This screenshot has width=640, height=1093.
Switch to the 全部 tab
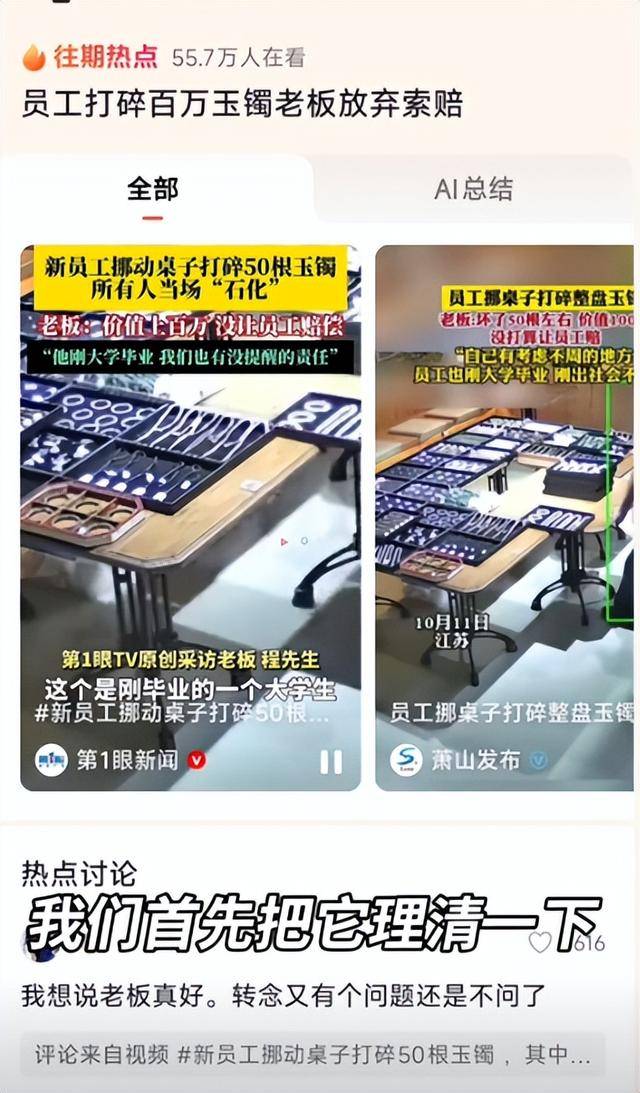pos(152,189)
